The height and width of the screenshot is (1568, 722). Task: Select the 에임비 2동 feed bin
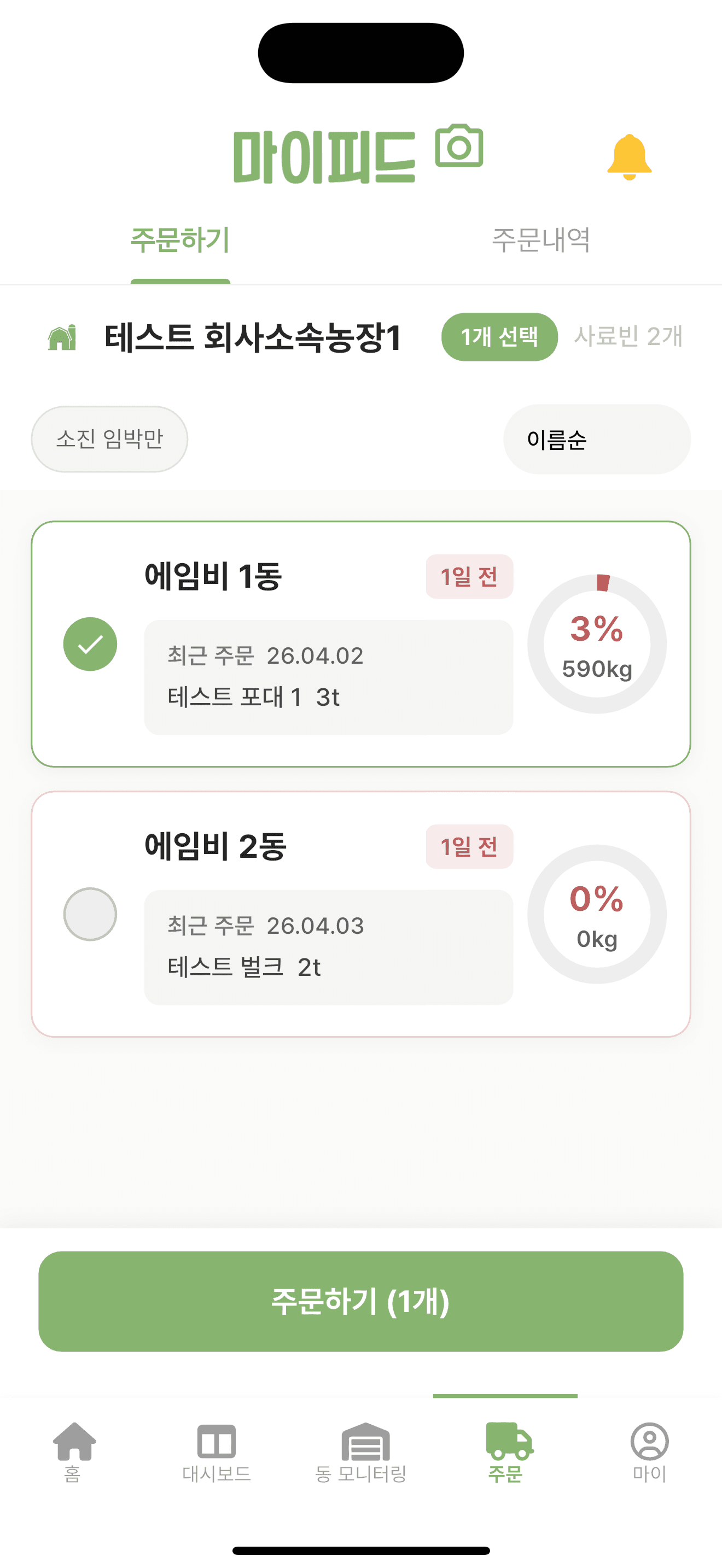click(x=90, y=914)
